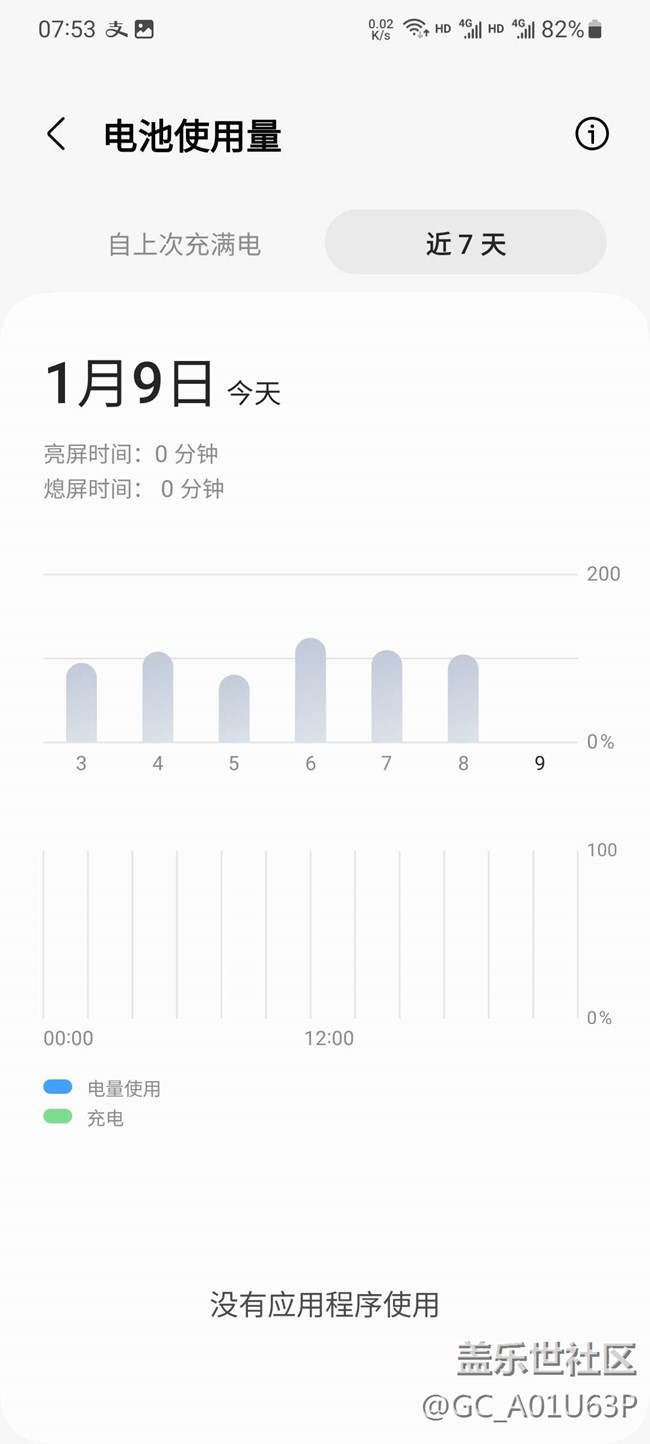Select the bar for day 4
The width and height of the screenshot is (650, 1444).
[x=158, y=697]
